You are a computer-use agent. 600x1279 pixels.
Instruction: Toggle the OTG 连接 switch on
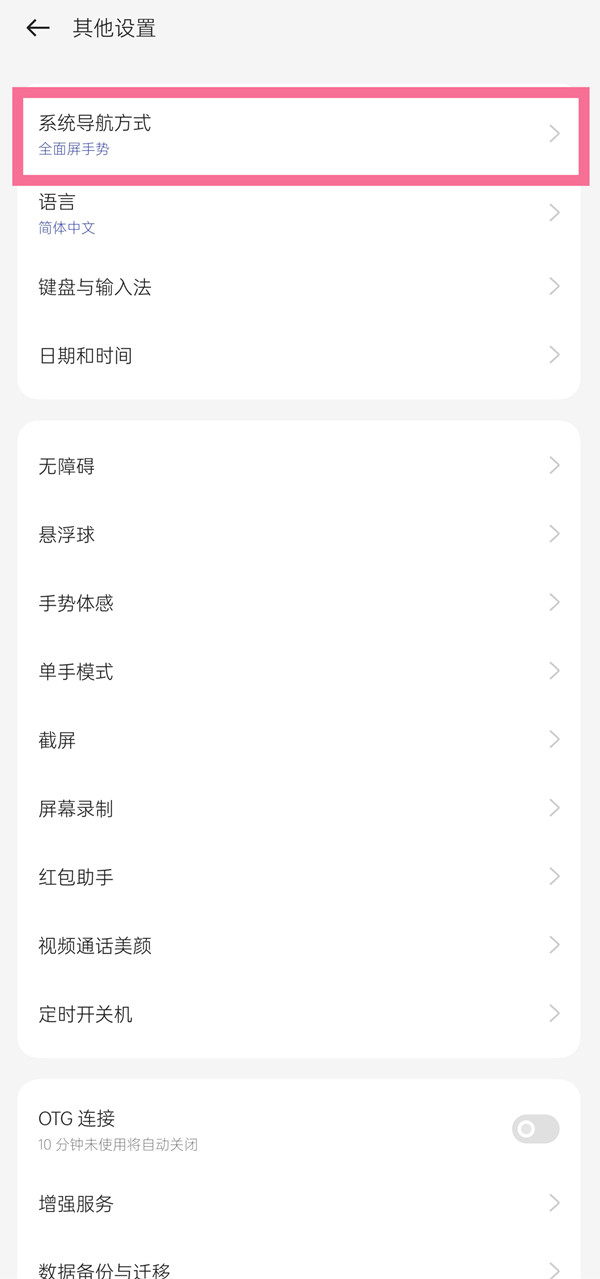click(x=535, y=1129)
